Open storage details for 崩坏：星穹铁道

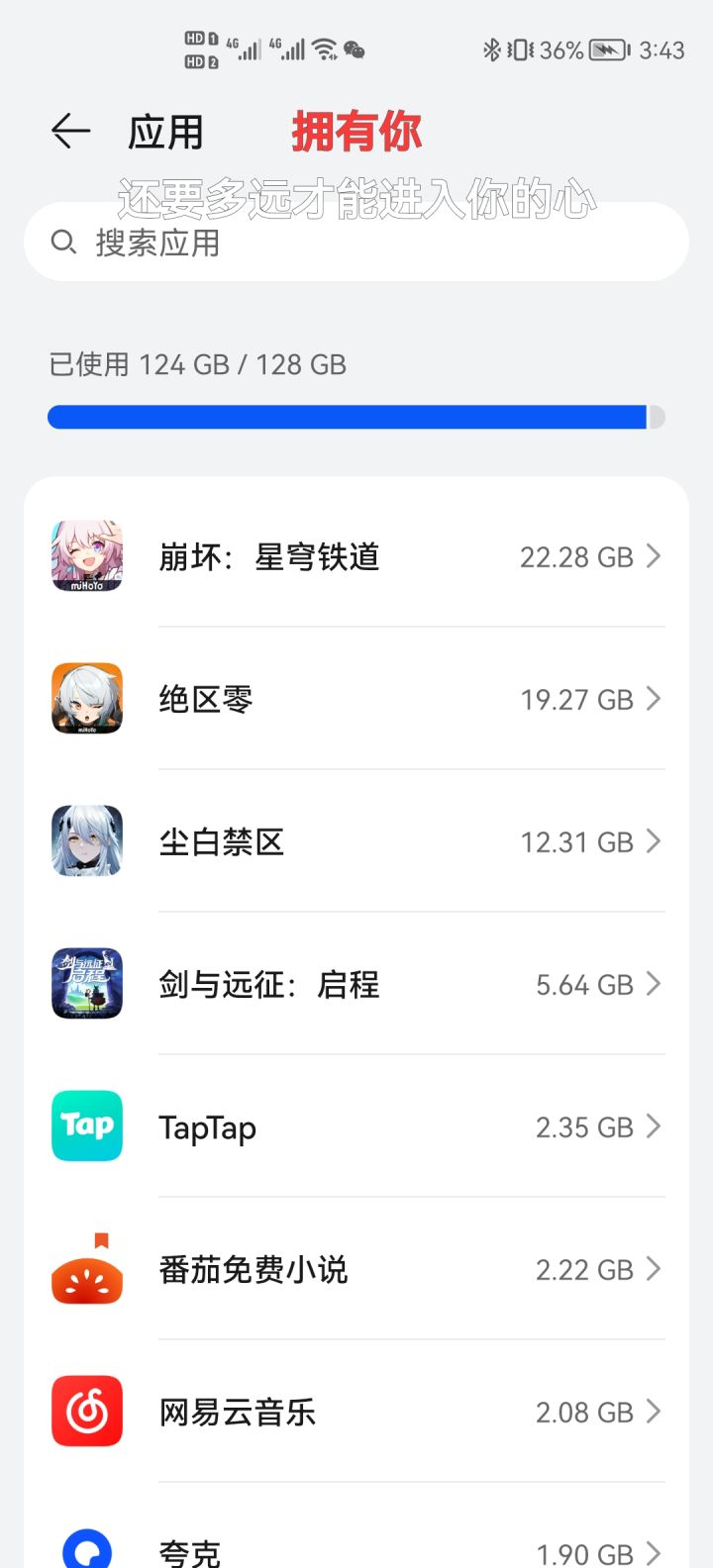(x=356, y=556)
